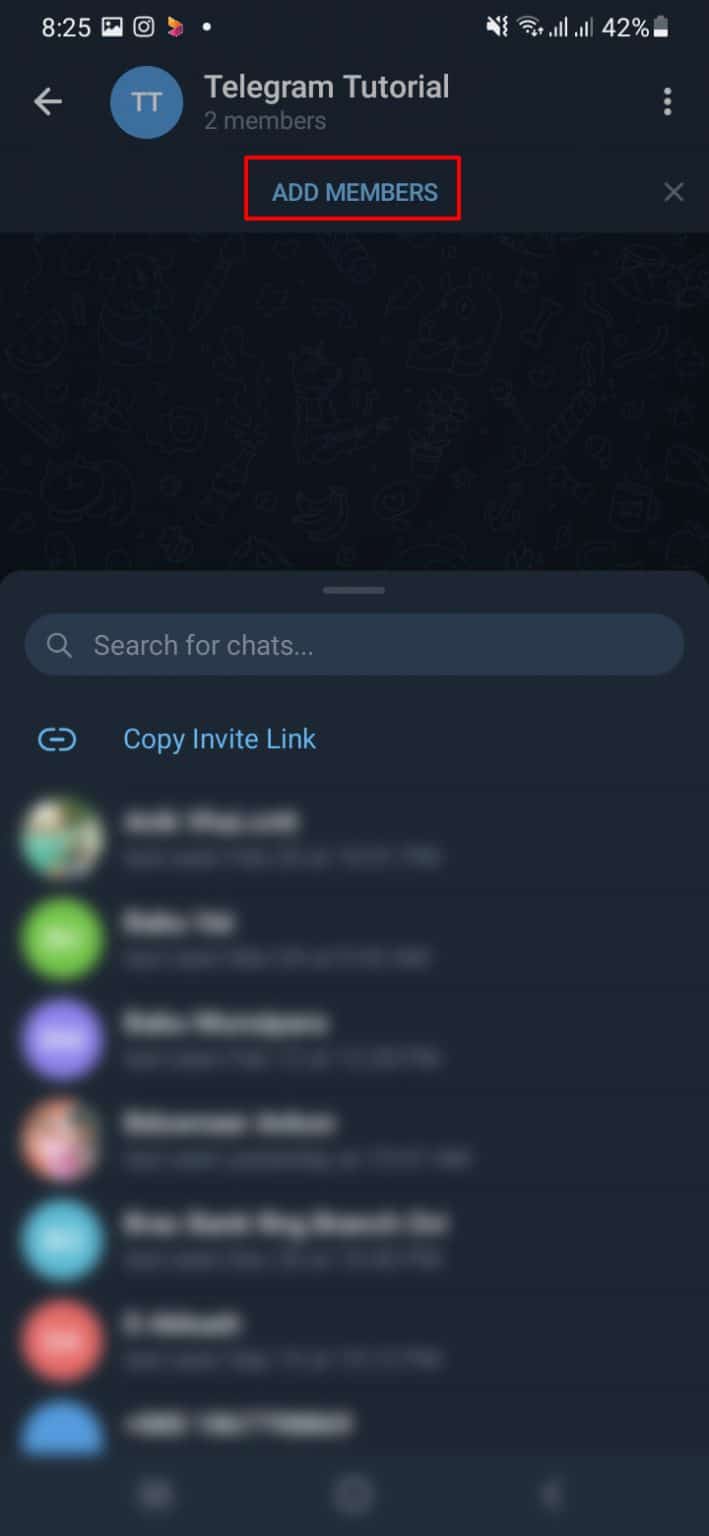Dismiss the Add Members banner
The height and width of the screenshot is (1536, 709).
point(674,192)
